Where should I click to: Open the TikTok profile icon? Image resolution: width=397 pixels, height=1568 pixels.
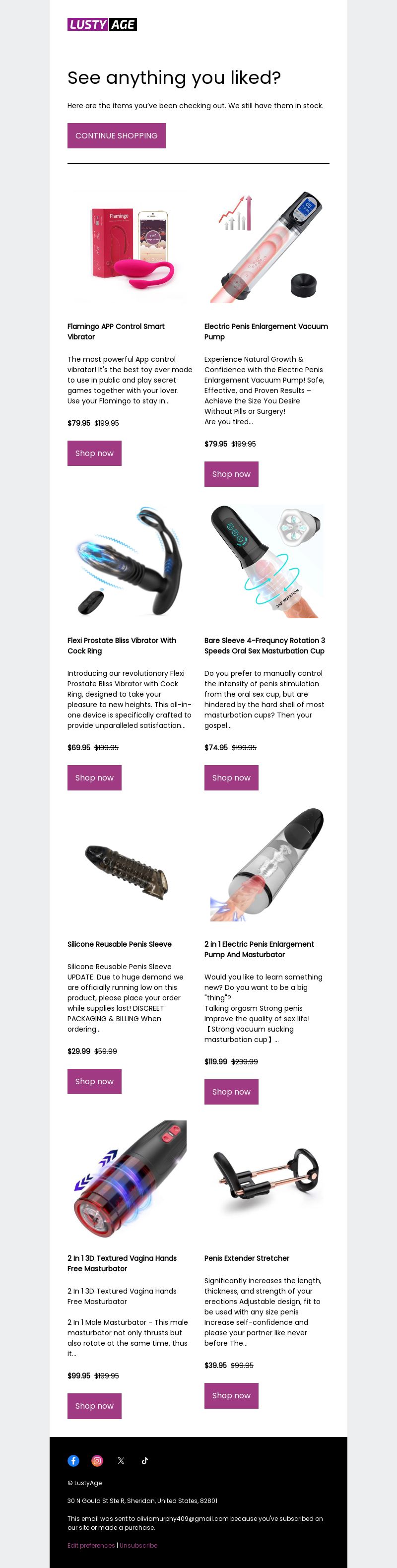pyautogui.click(x=145, y=1461)
